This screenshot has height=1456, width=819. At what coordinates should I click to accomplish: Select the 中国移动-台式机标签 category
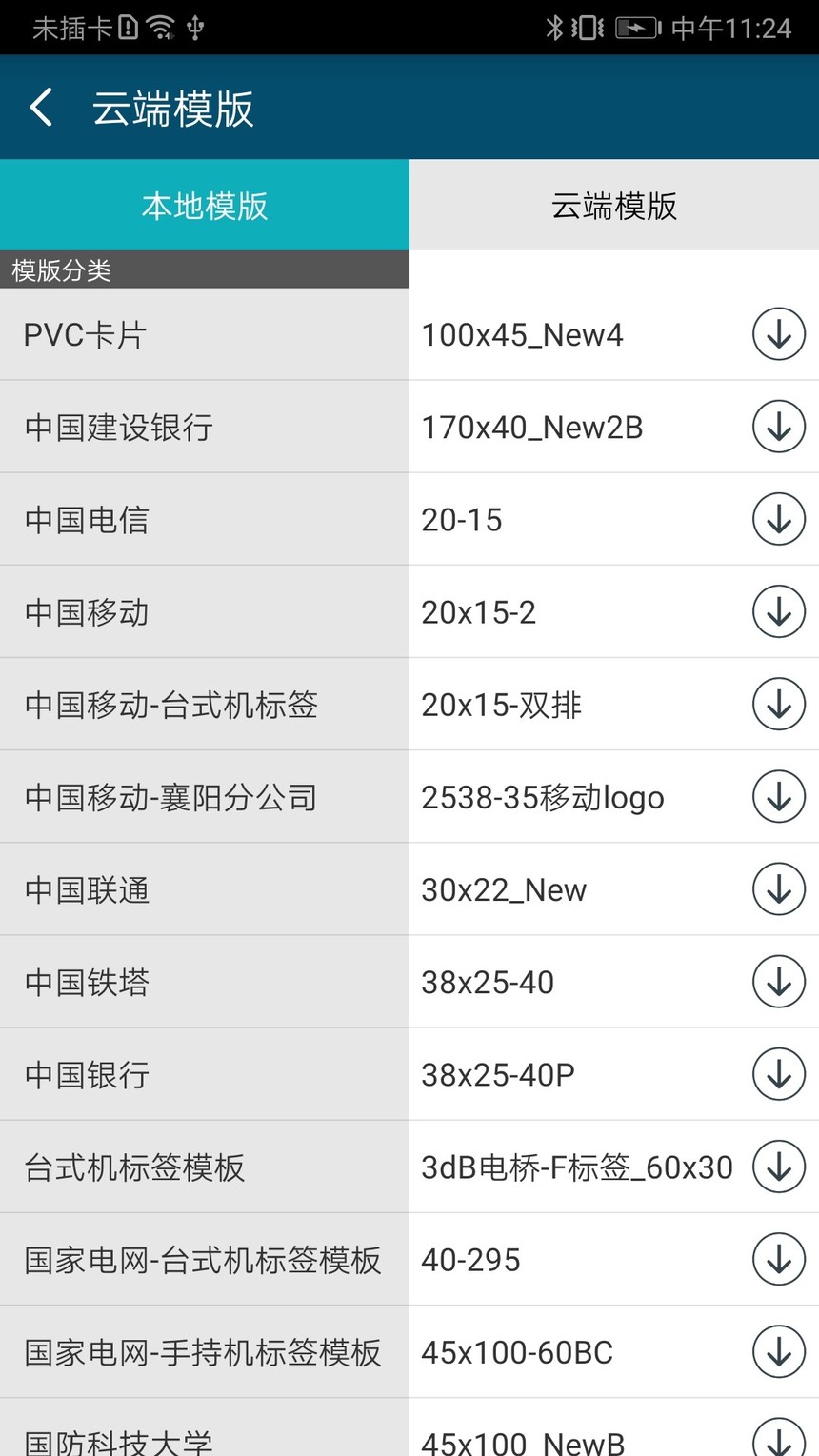[x=205, y=704]
